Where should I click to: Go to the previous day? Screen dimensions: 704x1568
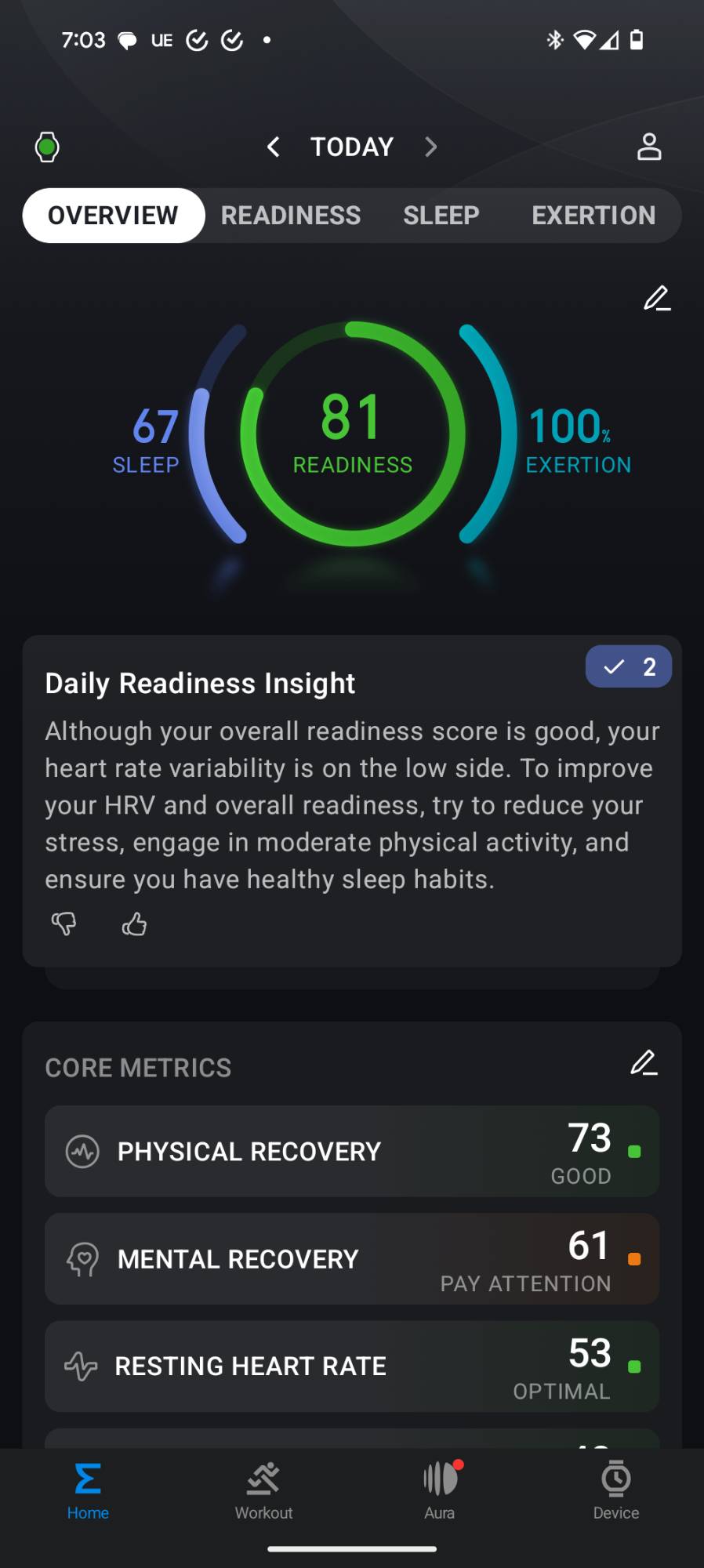(273, 147)
